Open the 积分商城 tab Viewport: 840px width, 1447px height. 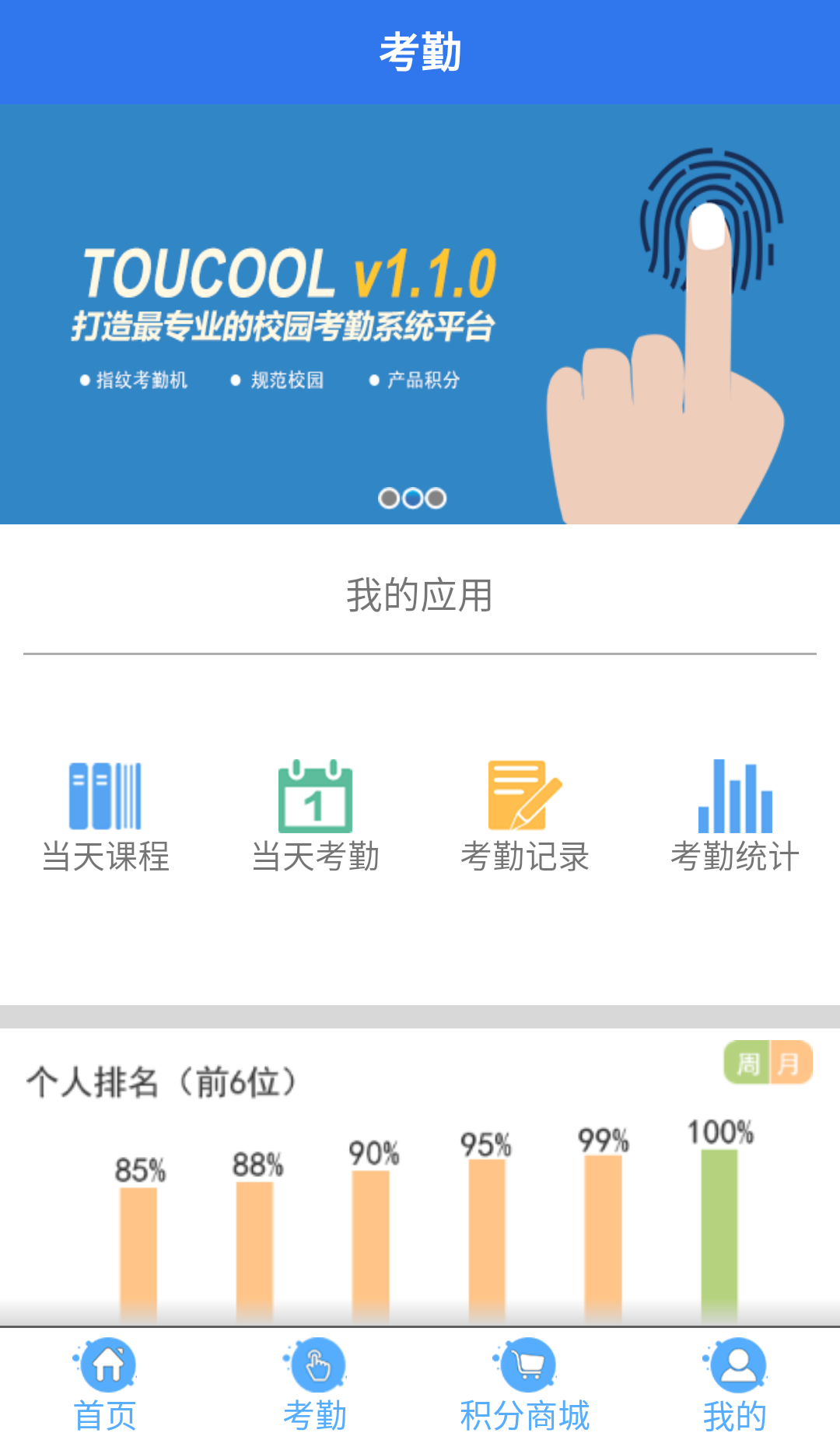click(x=525, y=1386)
